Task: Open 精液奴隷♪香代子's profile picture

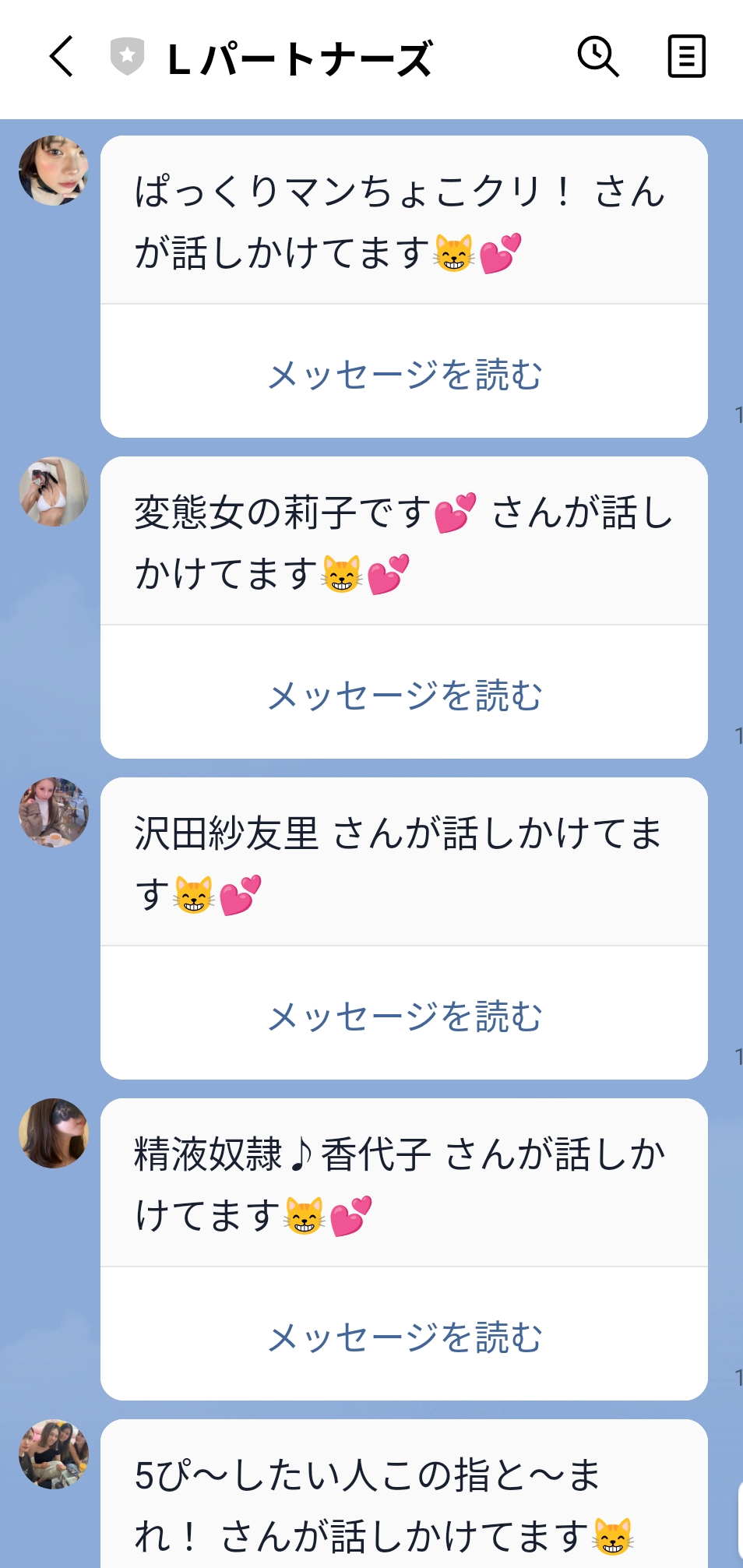Action: [x=53, y=1133]
